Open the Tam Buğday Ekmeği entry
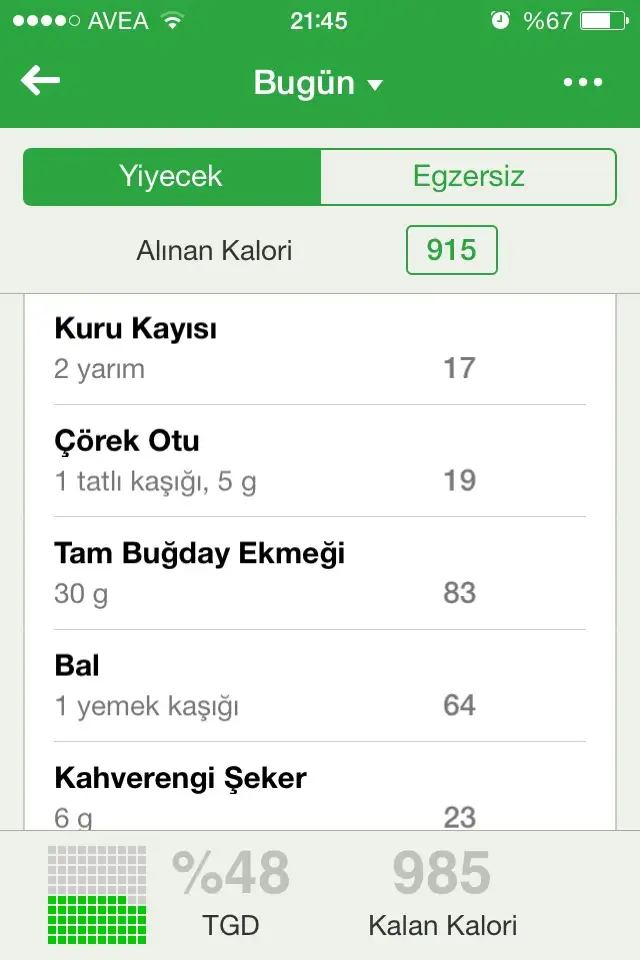The height and width of the screenshot is (960, 640). click(320, 572)
